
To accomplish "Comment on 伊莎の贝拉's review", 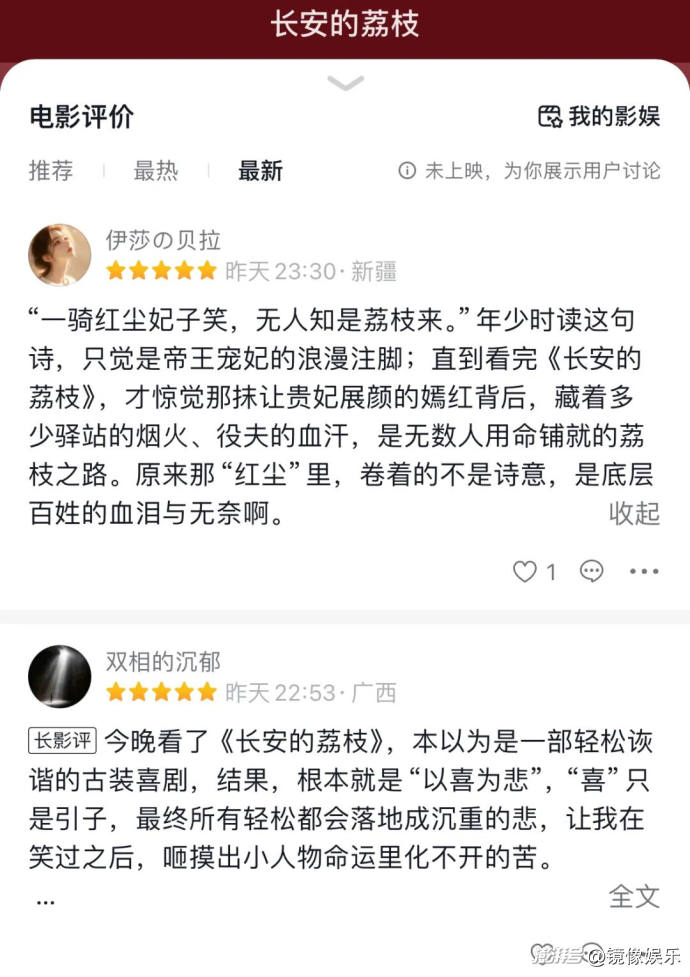I will (592, 572).
